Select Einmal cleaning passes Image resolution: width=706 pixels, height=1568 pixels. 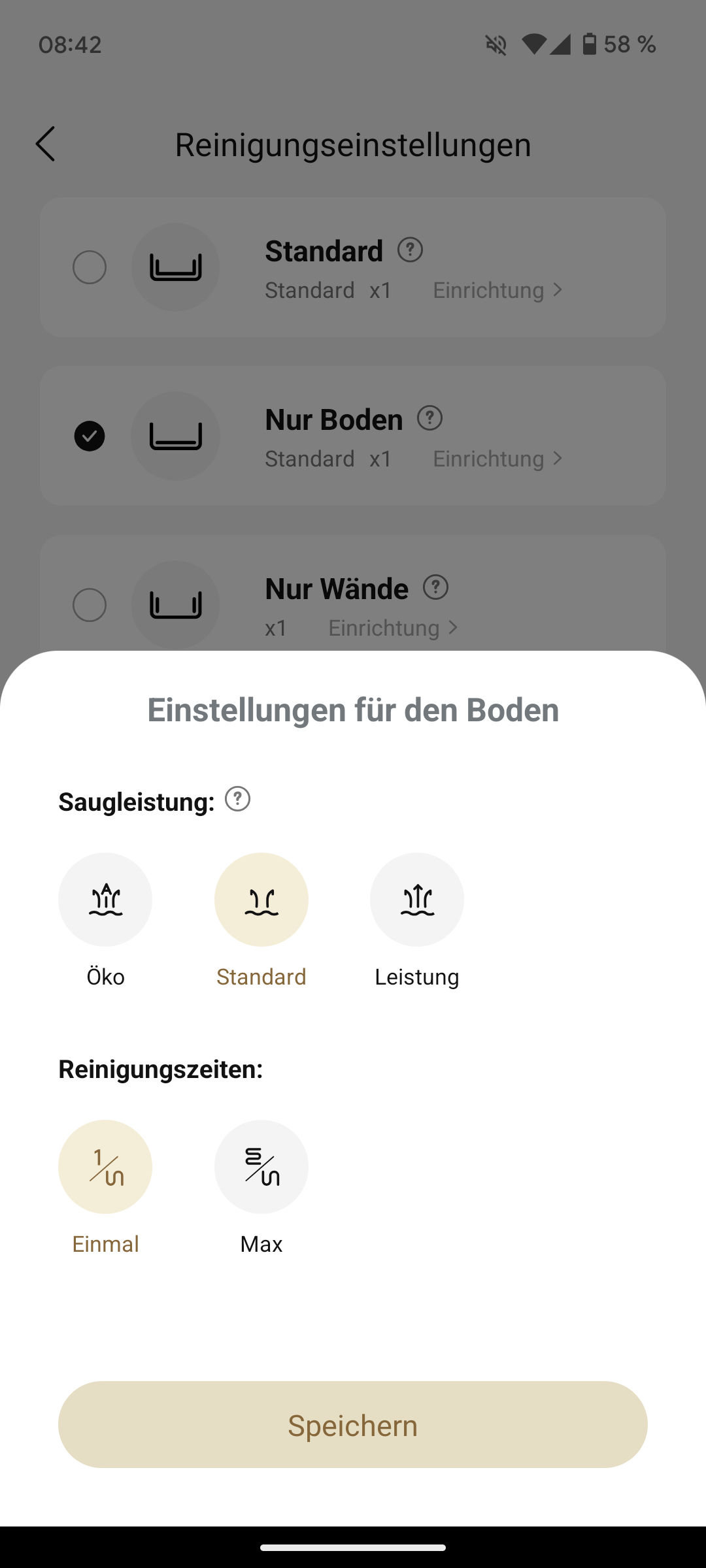click(105, 1167)
